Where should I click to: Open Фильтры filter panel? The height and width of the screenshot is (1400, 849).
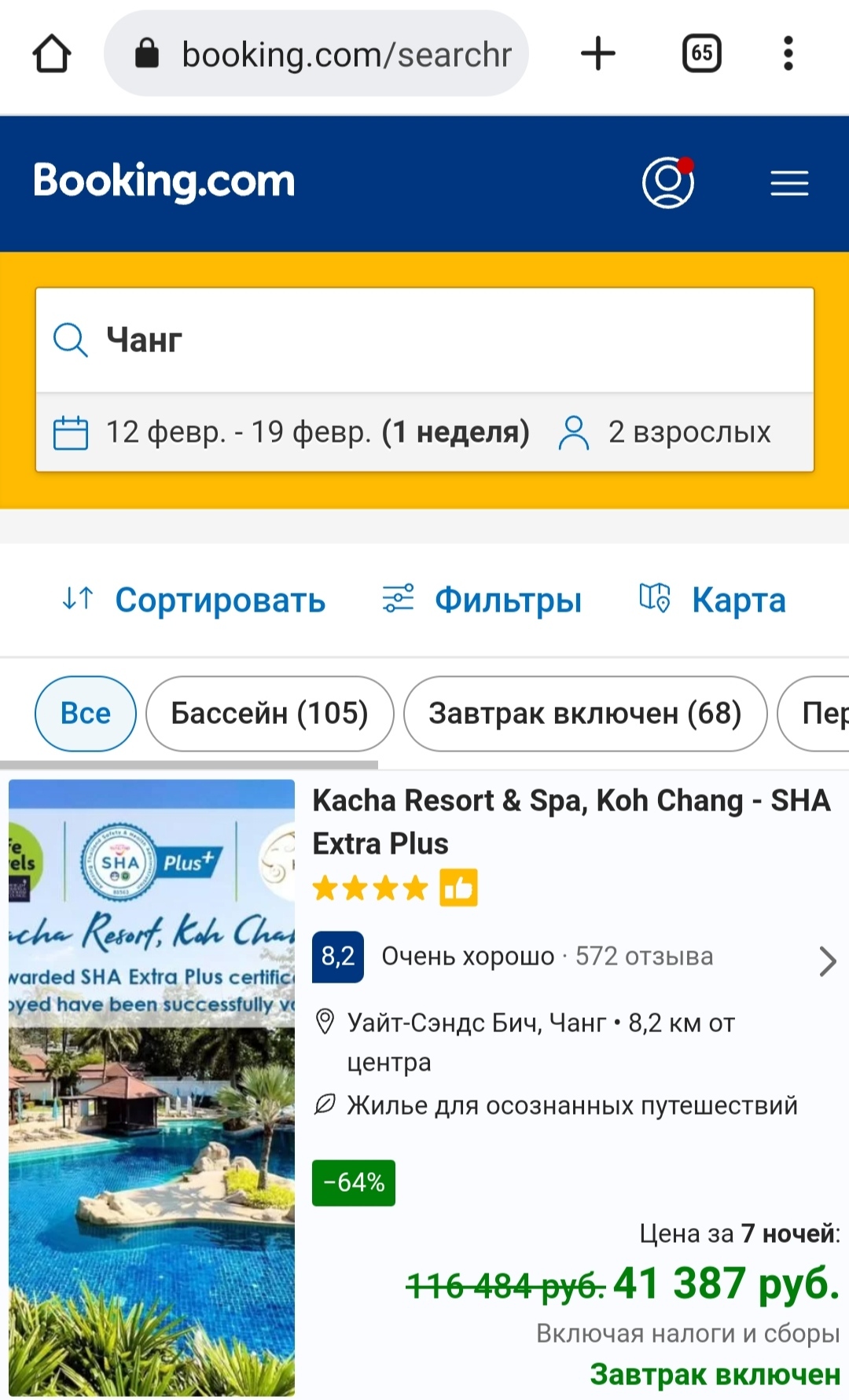click(x=482, y=600)
